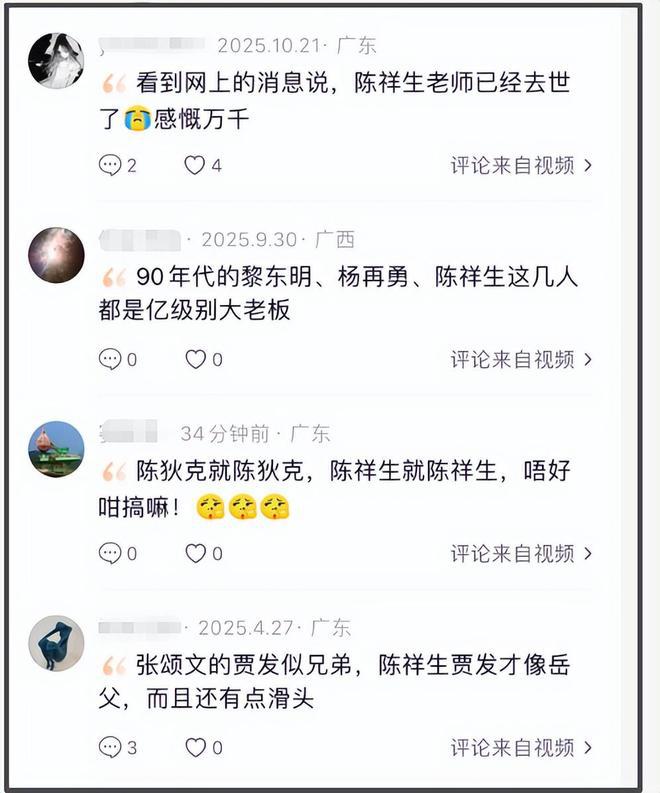Open source video of the 感慨万千 comment

[x=521, y=165]
